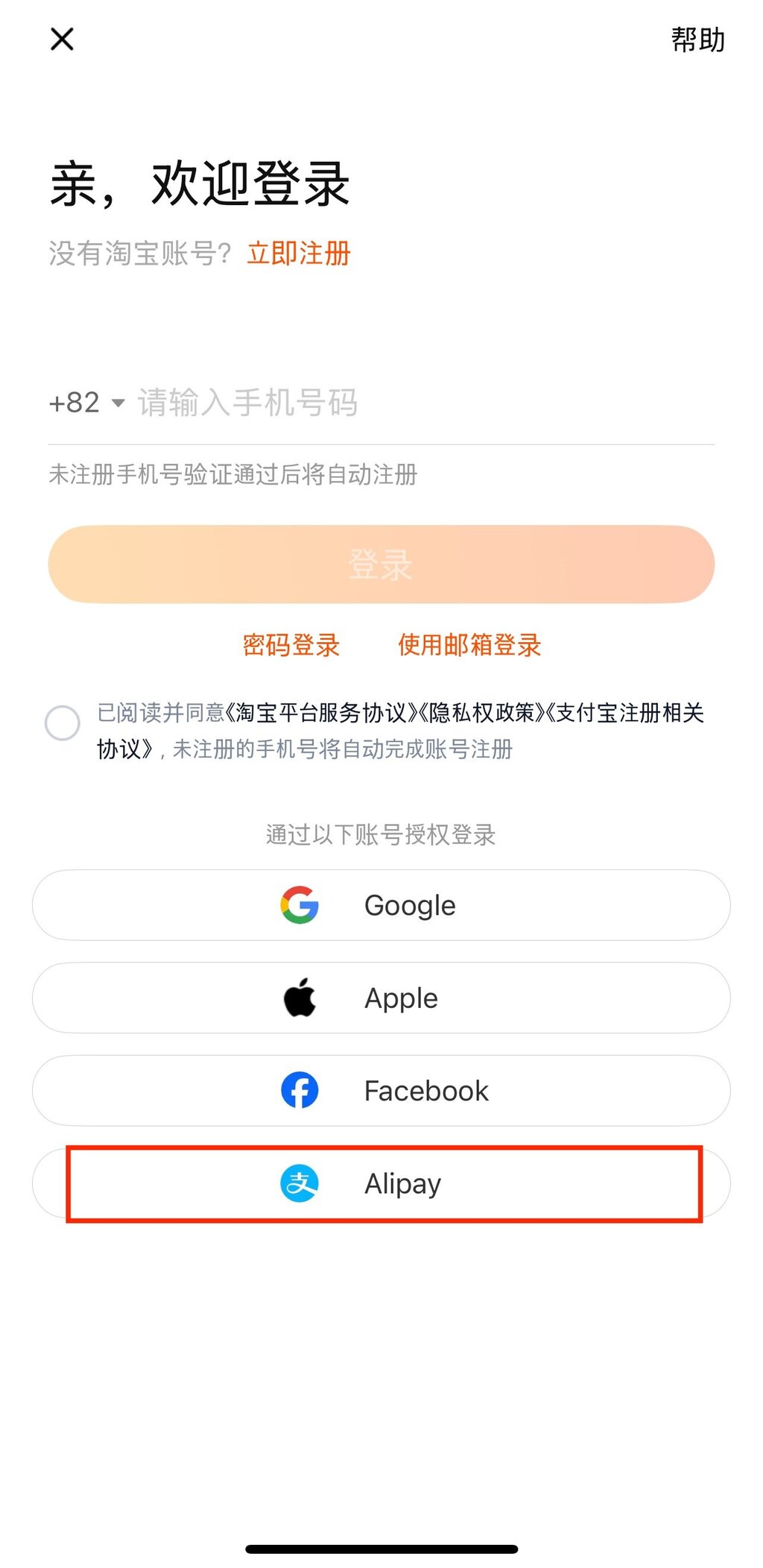Viewport: 763px width, 1568px height.
Task: Open the 帮助 help page
Action: click(x=697, y=40)
